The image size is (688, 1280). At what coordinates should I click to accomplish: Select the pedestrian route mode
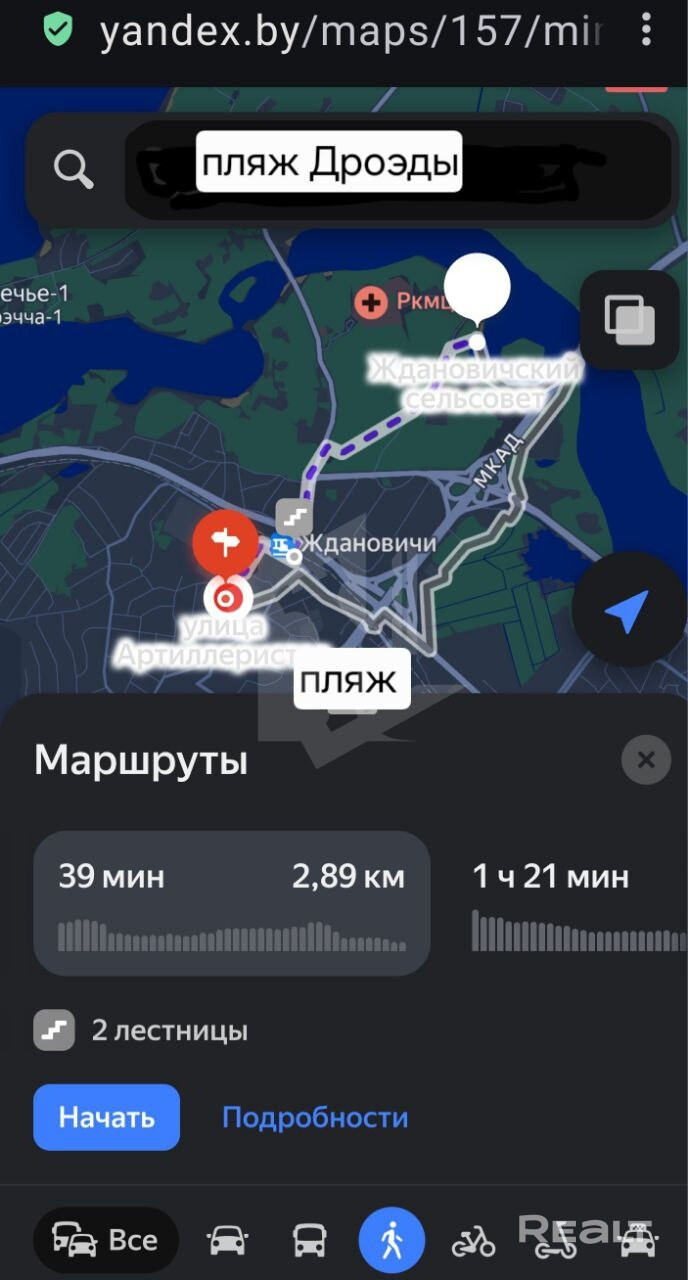(x=392, y=1241)
